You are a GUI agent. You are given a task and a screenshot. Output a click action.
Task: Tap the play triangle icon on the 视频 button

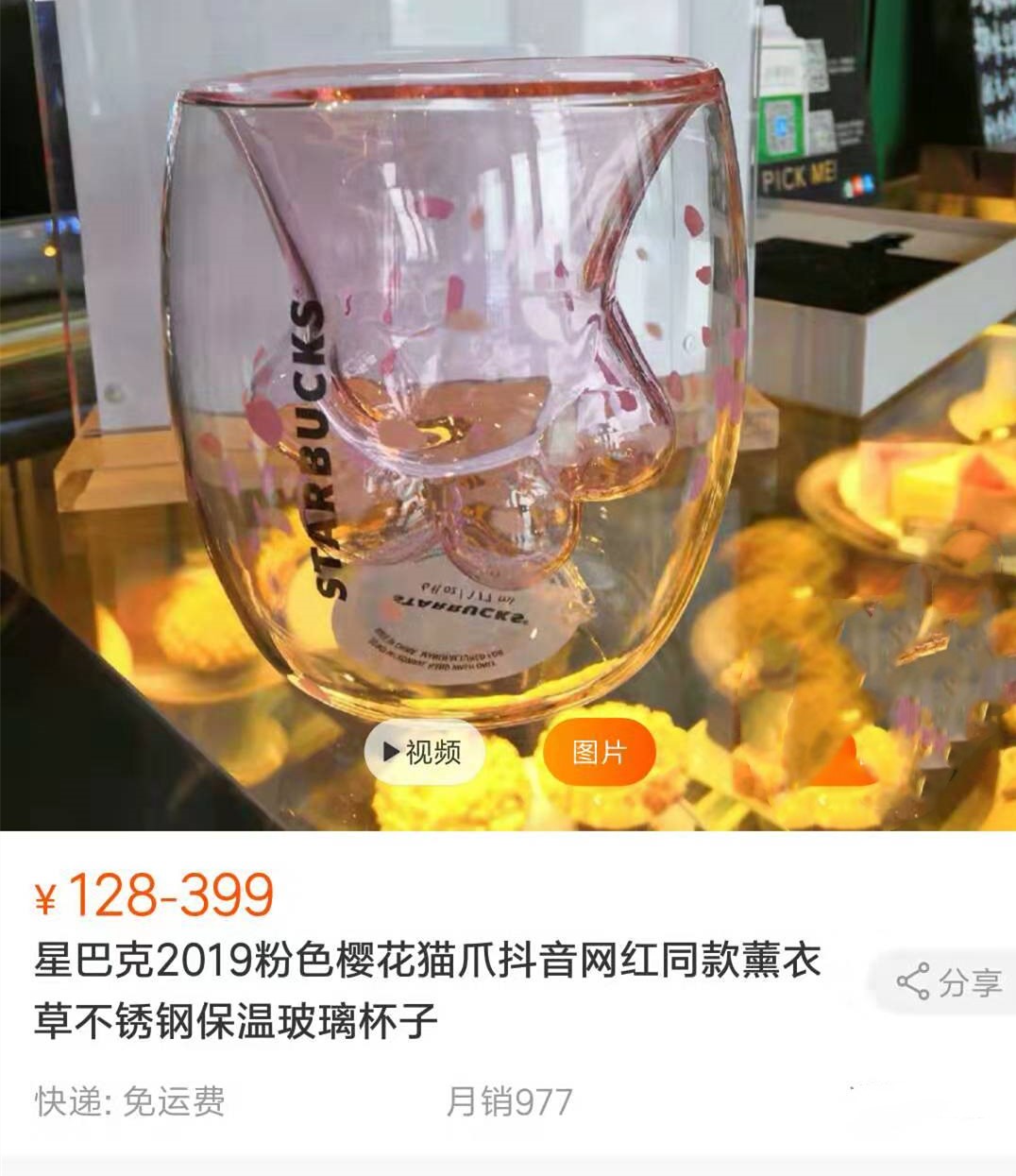[392, 751]
